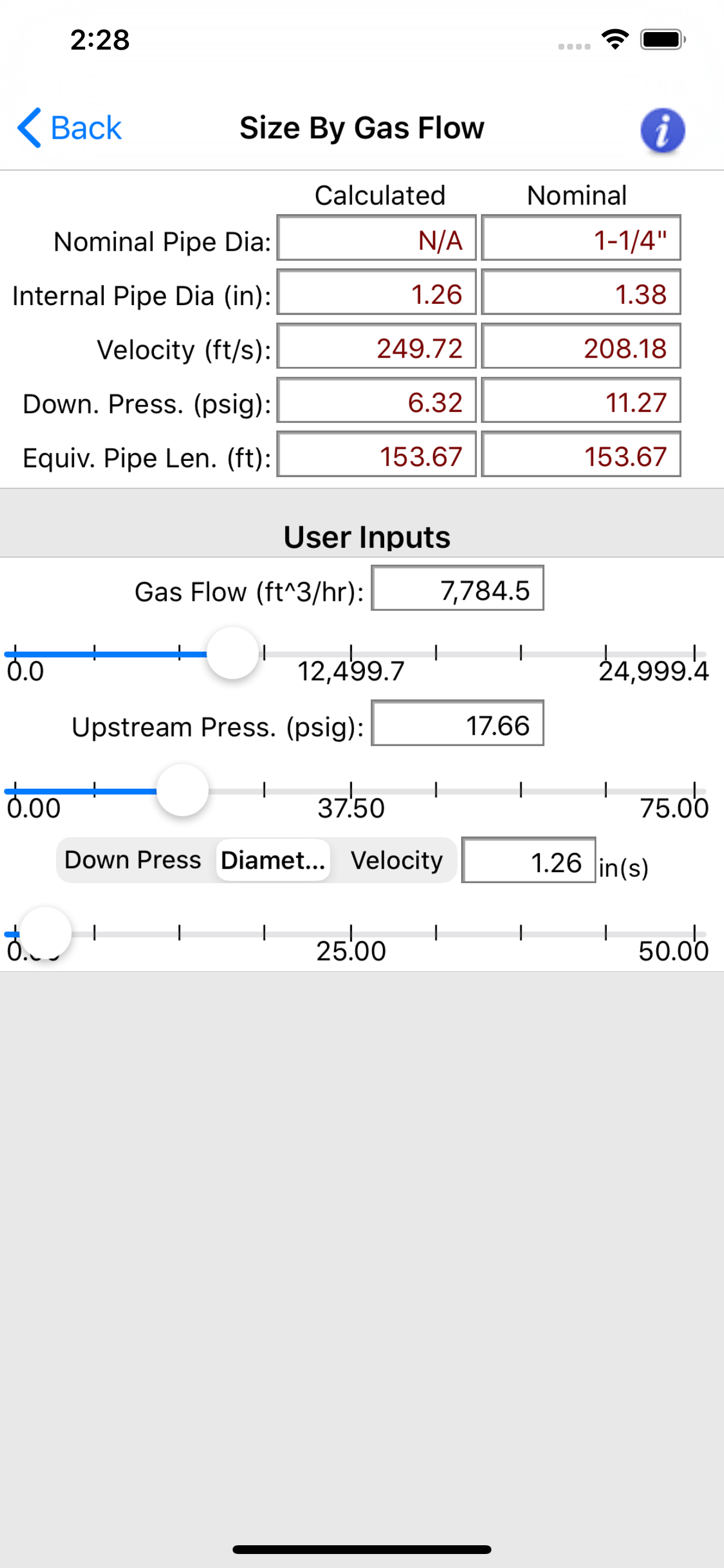This screenshot has width=724, height=1568.
Task: Open the info icon
Action: (663, 129)
